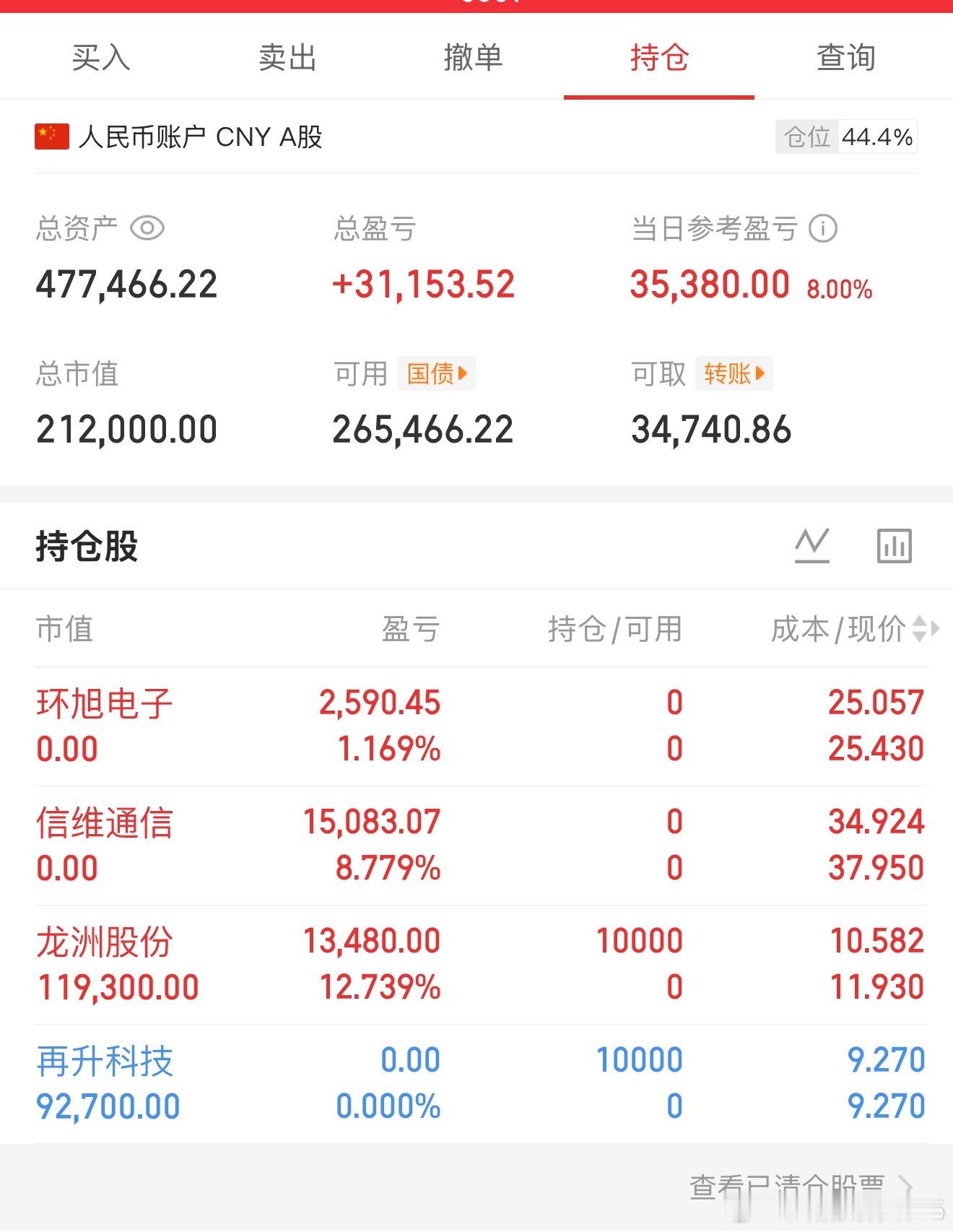Click the 仓位 44.4% position indicator
This screenshot has height=1232, width=953.
tap(845, 136)
